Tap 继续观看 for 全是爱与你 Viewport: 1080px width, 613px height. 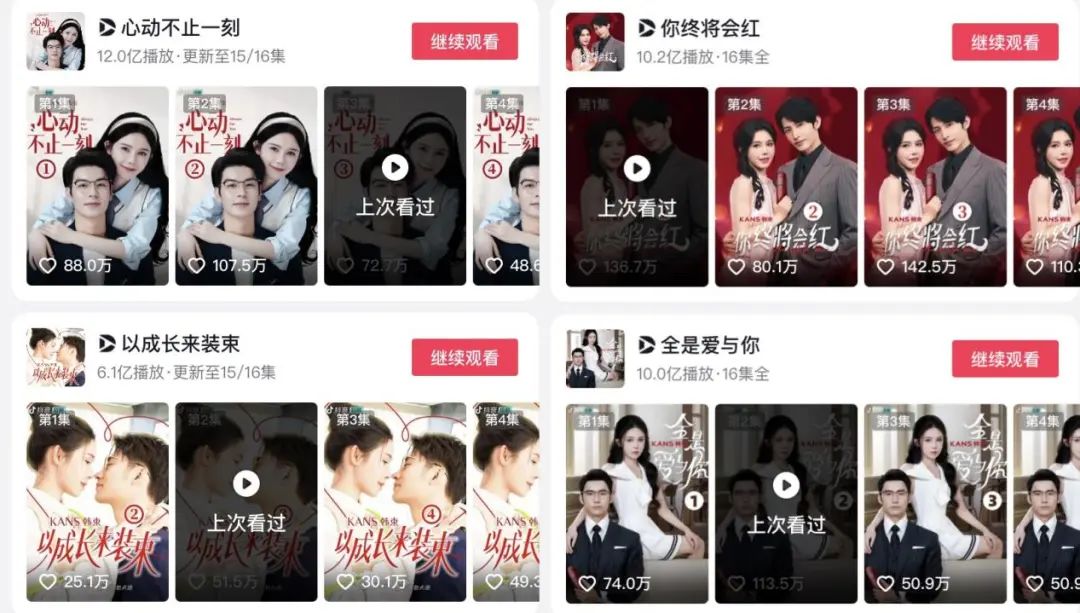[1004, 359]
